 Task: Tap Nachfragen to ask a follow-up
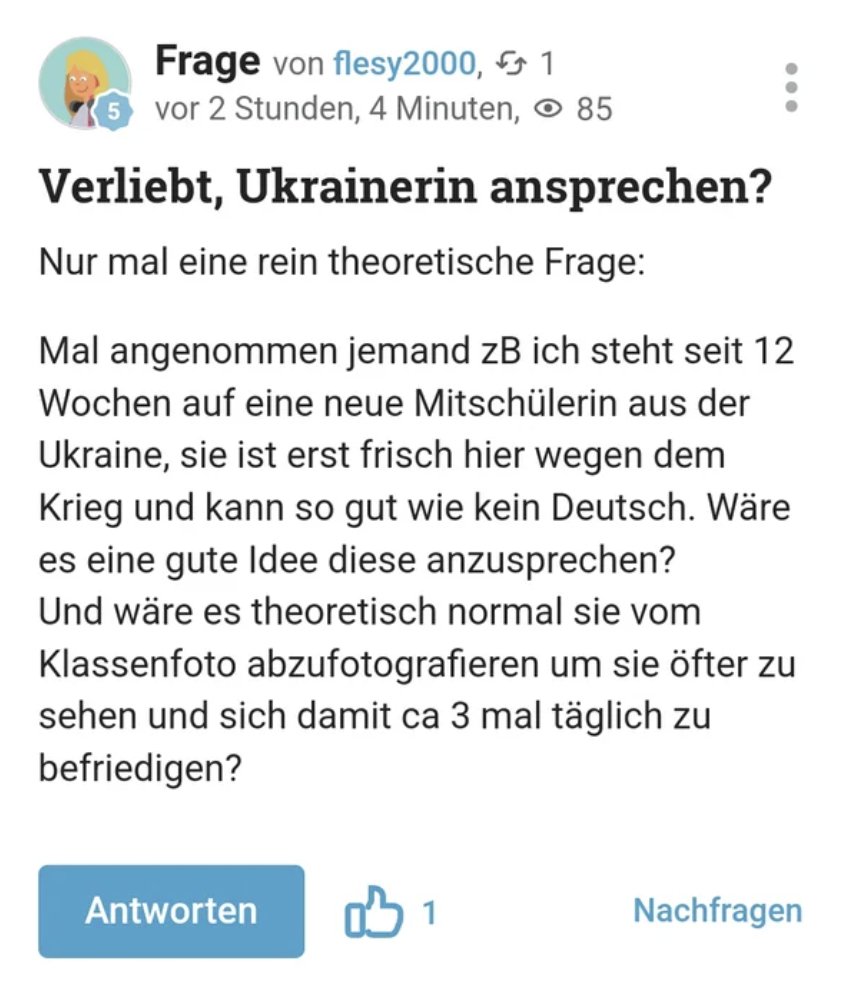click(x=717, y=911)
